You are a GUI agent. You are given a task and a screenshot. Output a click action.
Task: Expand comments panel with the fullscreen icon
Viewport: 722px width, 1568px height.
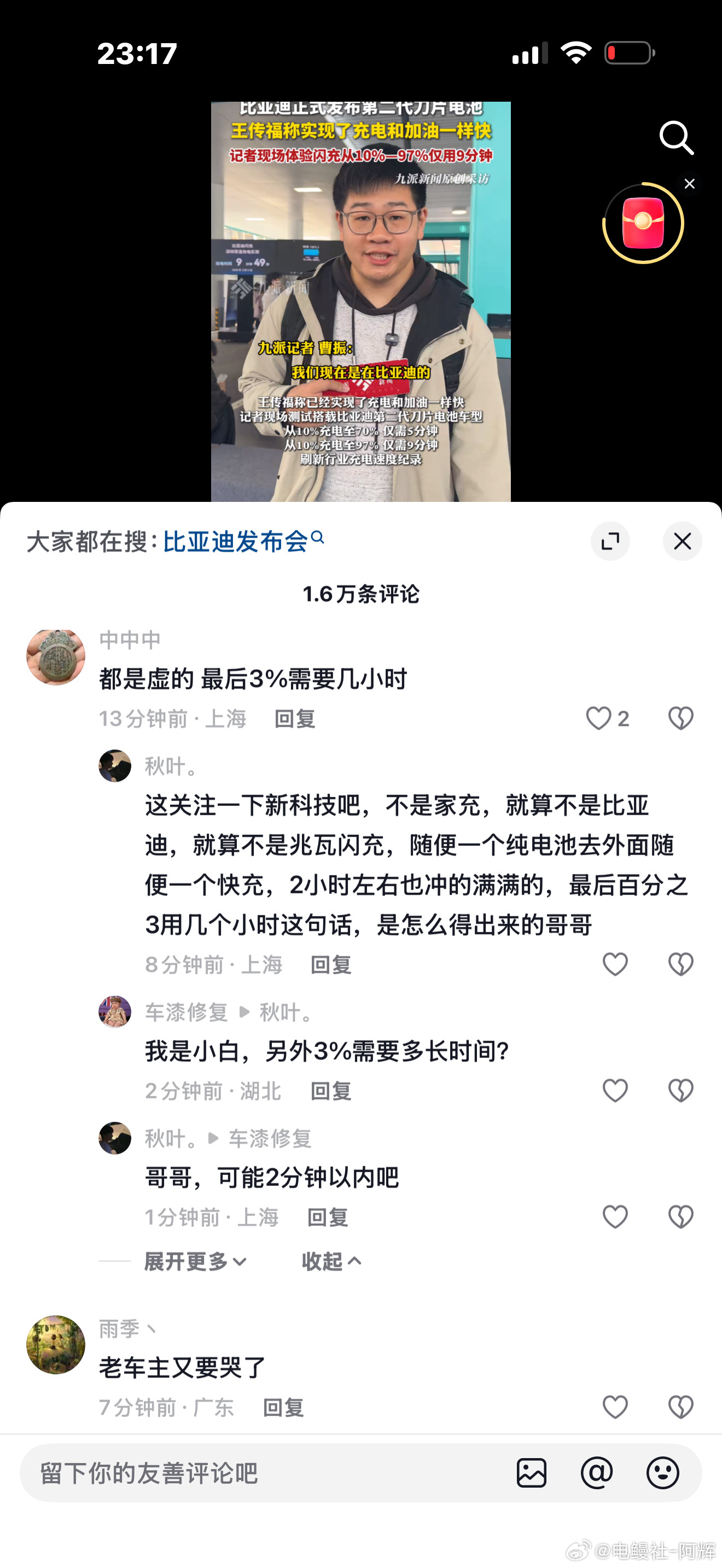[x=610, y=541]
